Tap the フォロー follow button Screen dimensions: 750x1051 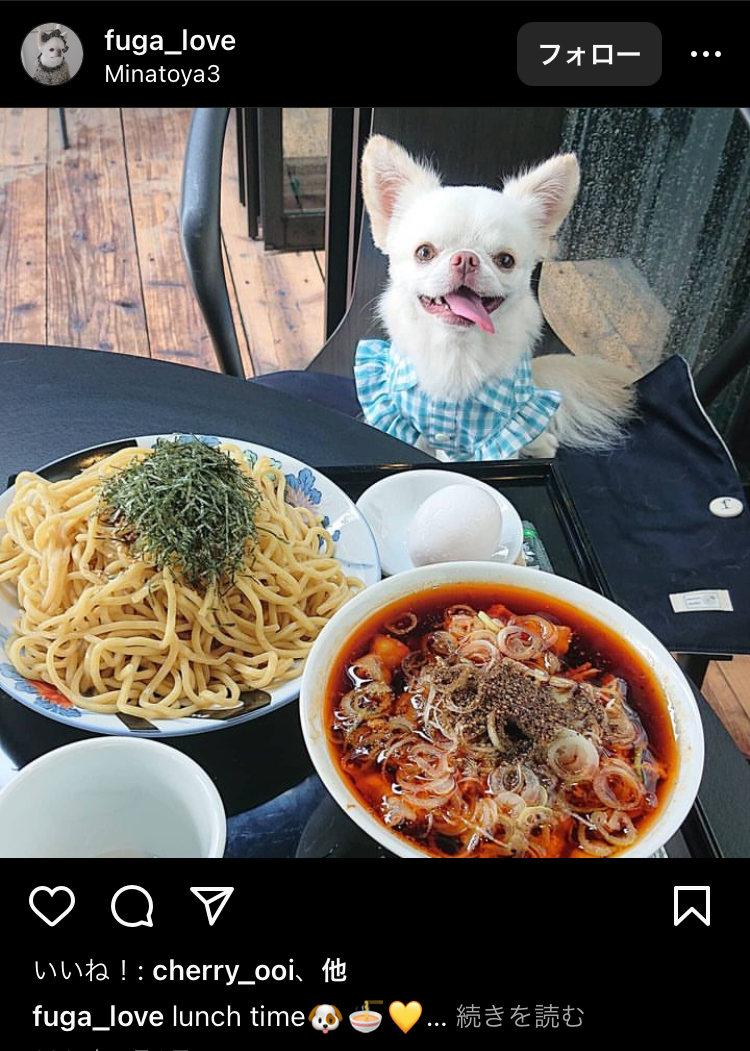[x=589, y=54]
